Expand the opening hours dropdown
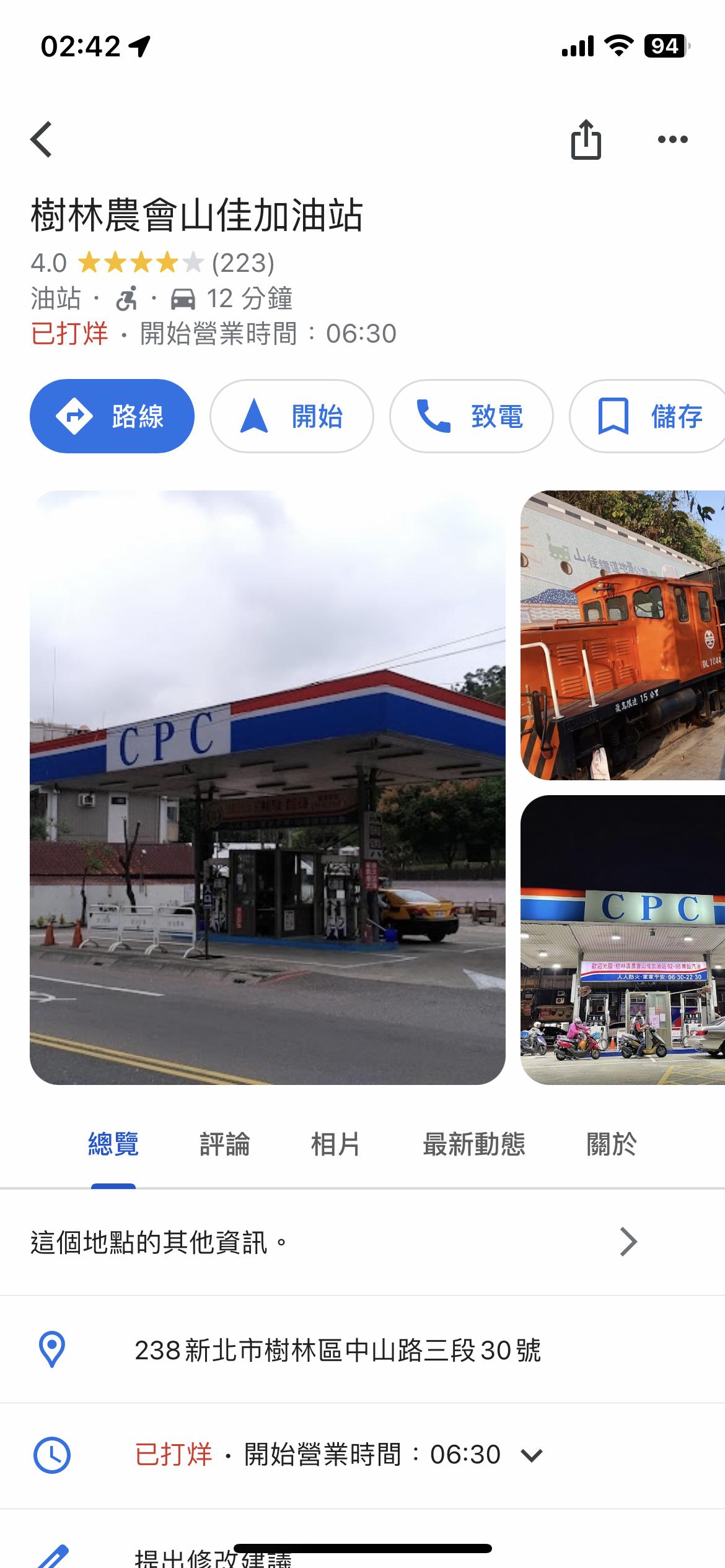The image size is (725, 1568). coord(532,1455)
